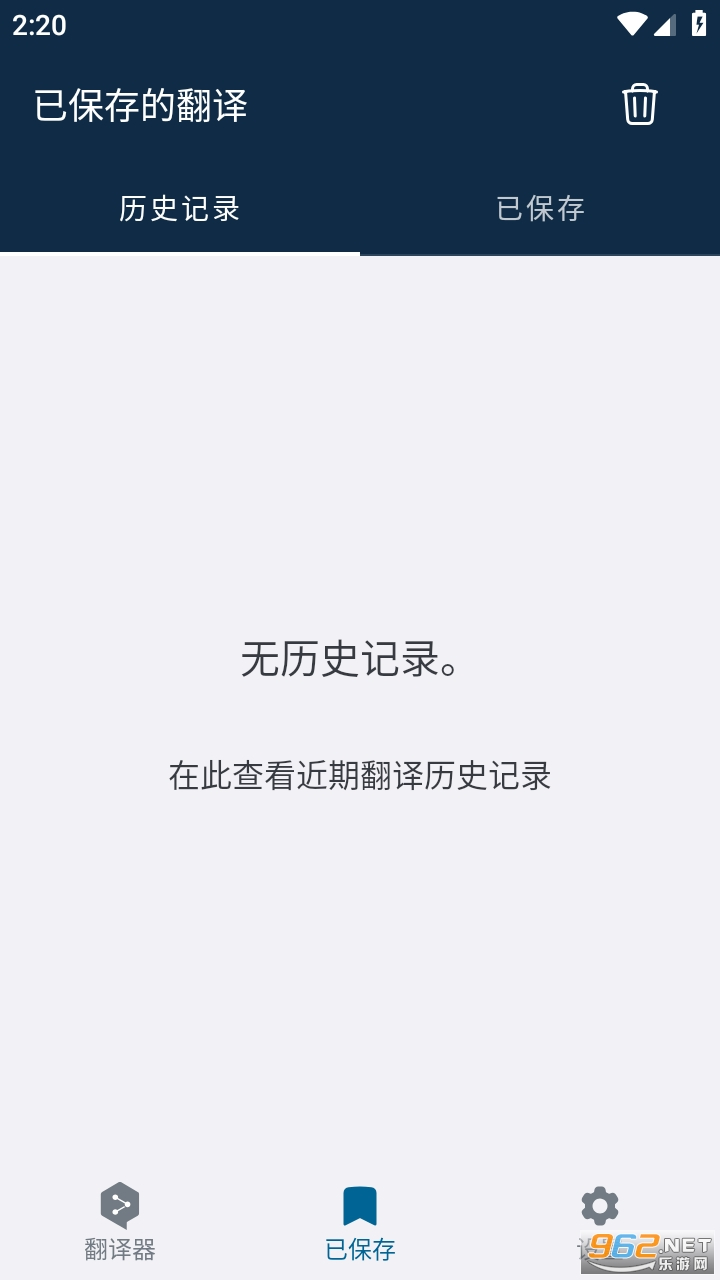Tap the trash icon to clear history
Viewport: 720px width, 1280px height.
pos(639,104)
